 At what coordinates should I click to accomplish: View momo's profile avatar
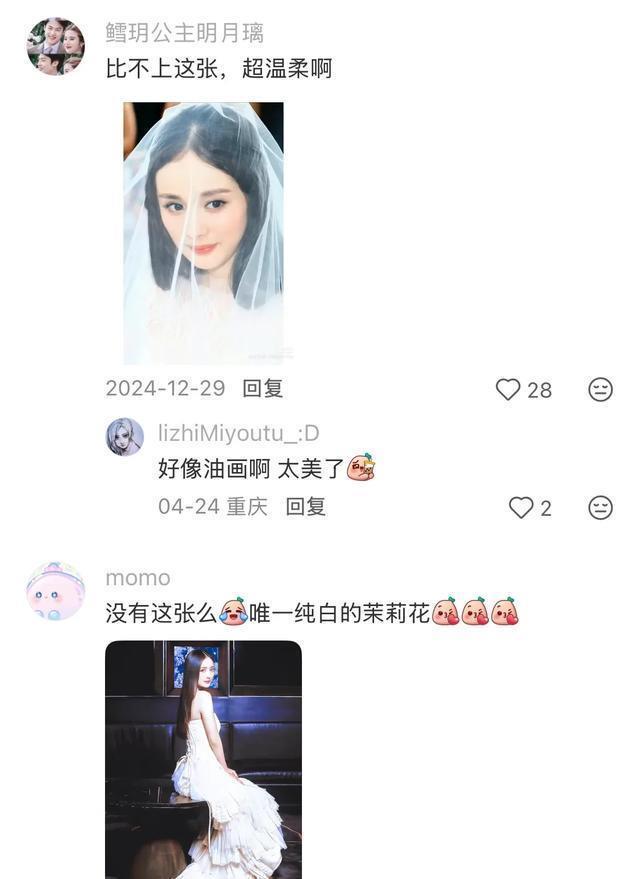(55, 592)
